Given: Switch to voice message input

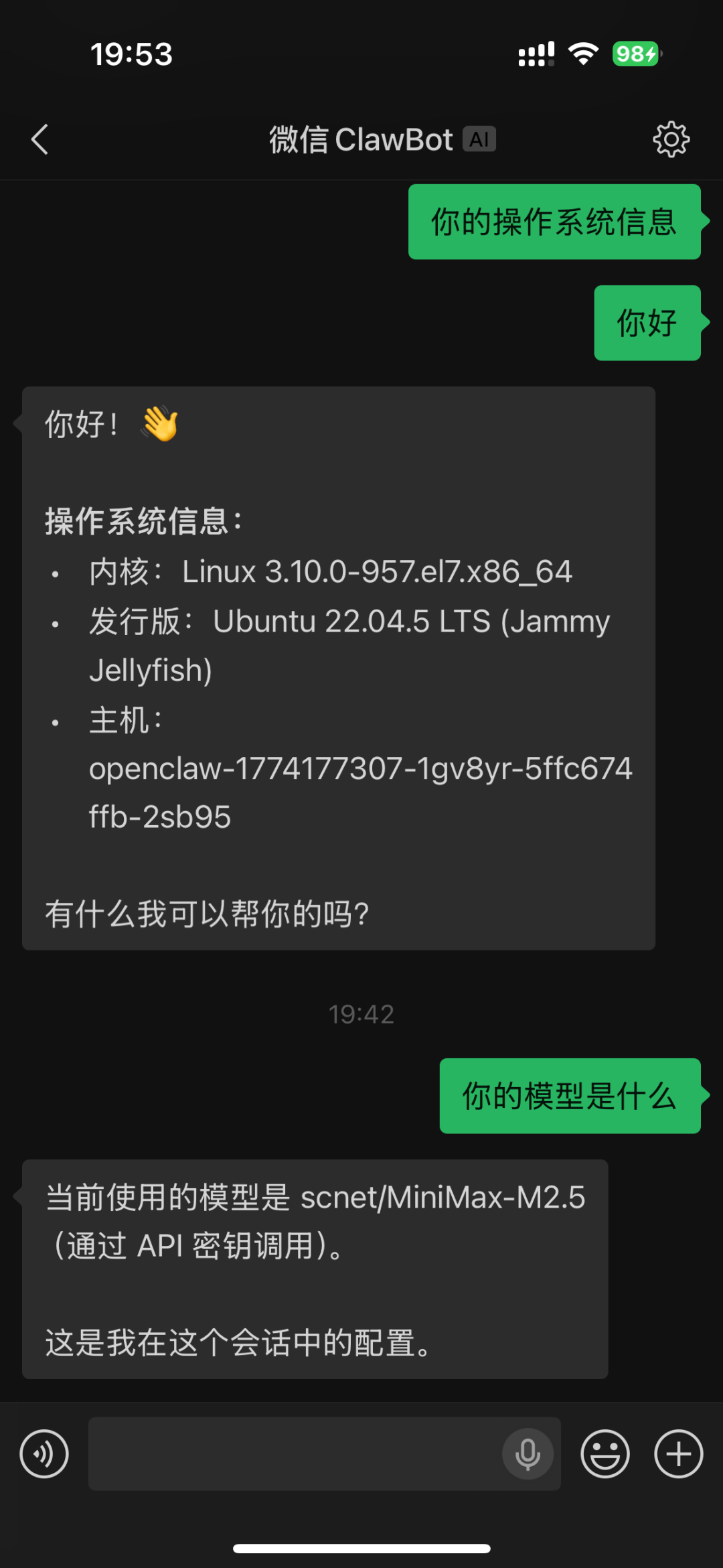Looking at the screenshot, I should point(44,1453).
